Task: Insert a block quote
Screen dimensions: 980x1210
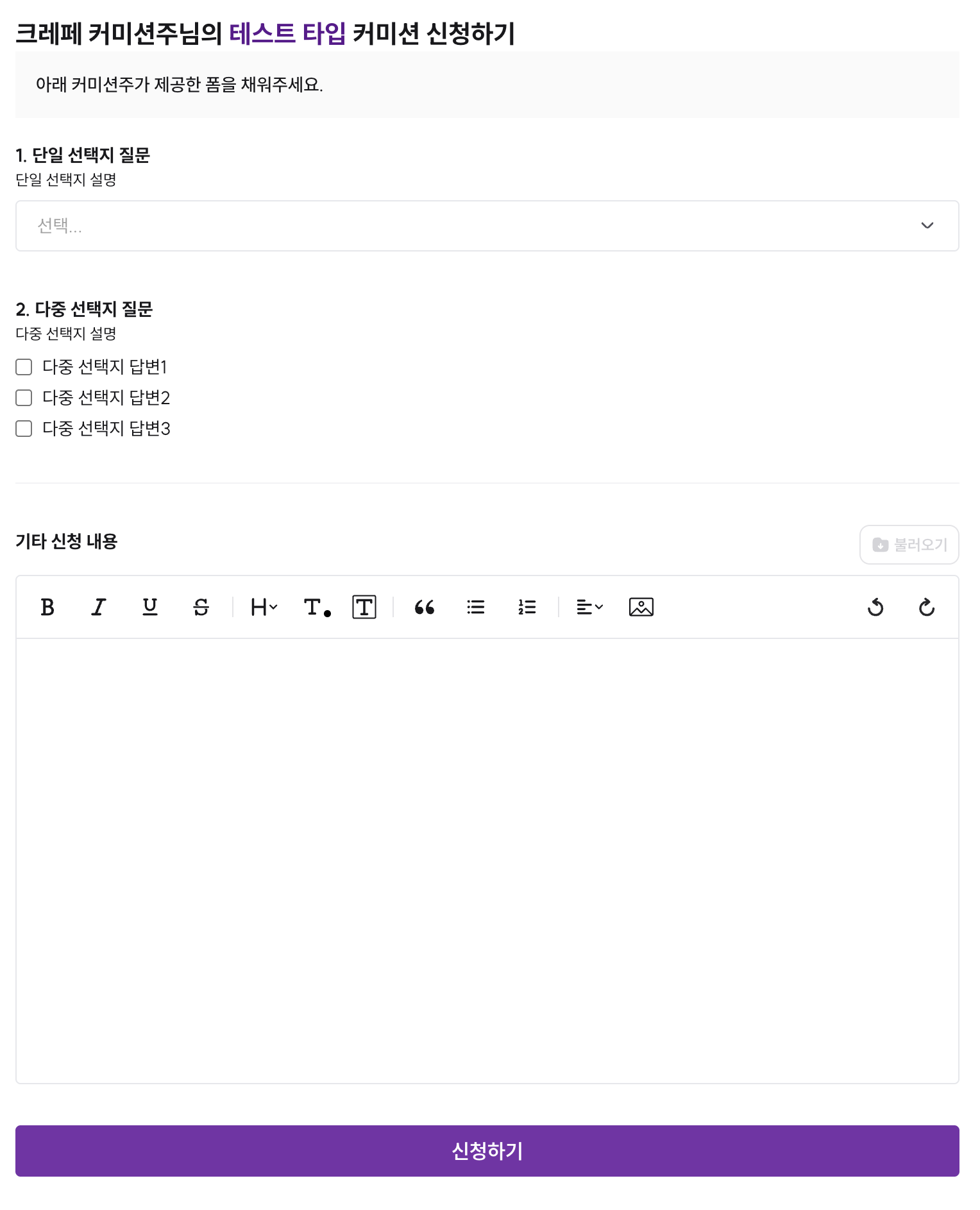Action: point(425,607)
